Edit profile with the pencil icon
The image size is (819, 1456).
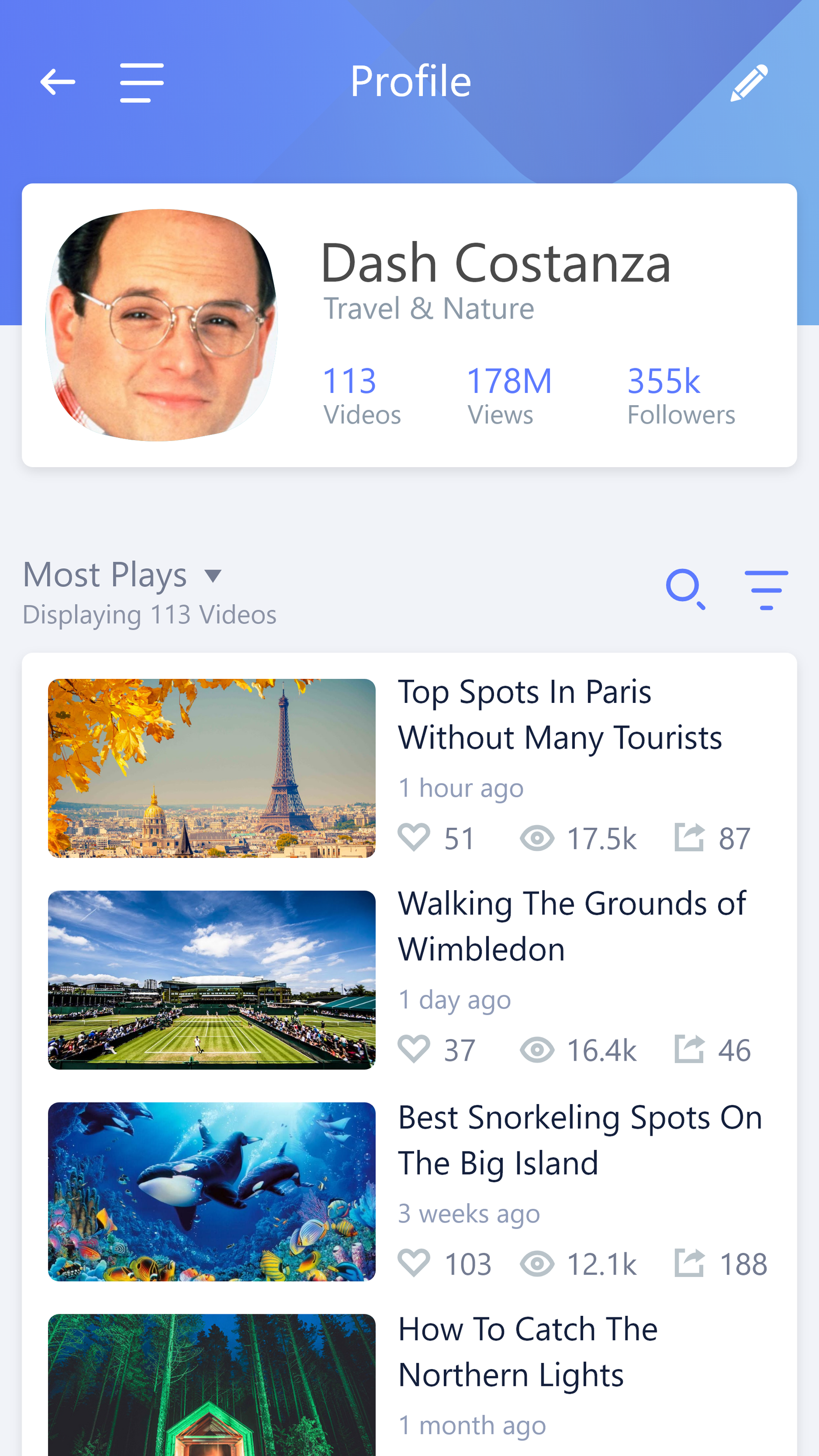click(749, 82)
